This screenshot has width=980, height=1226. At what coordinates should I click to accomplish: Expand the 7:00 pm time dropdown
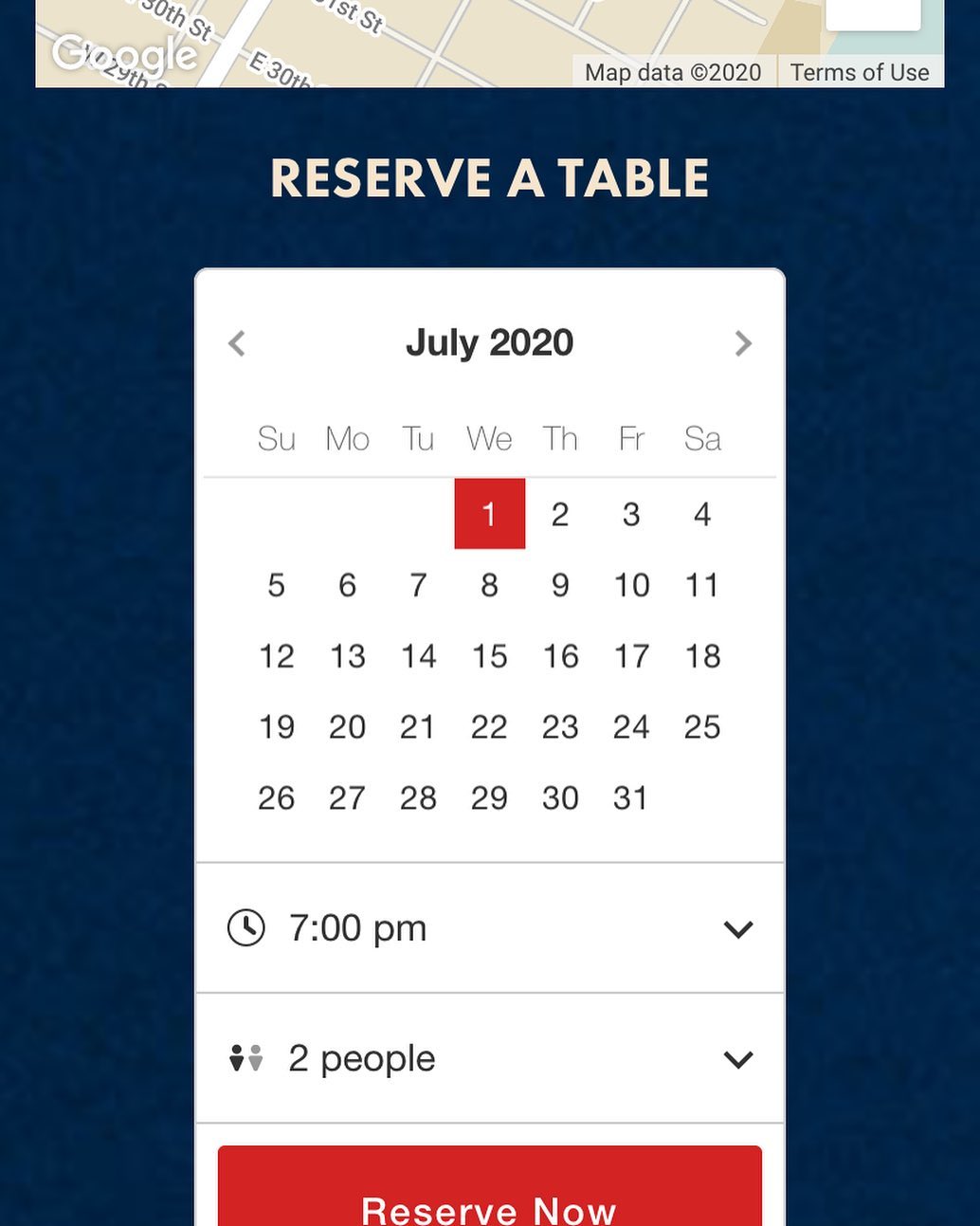(490, 928)
